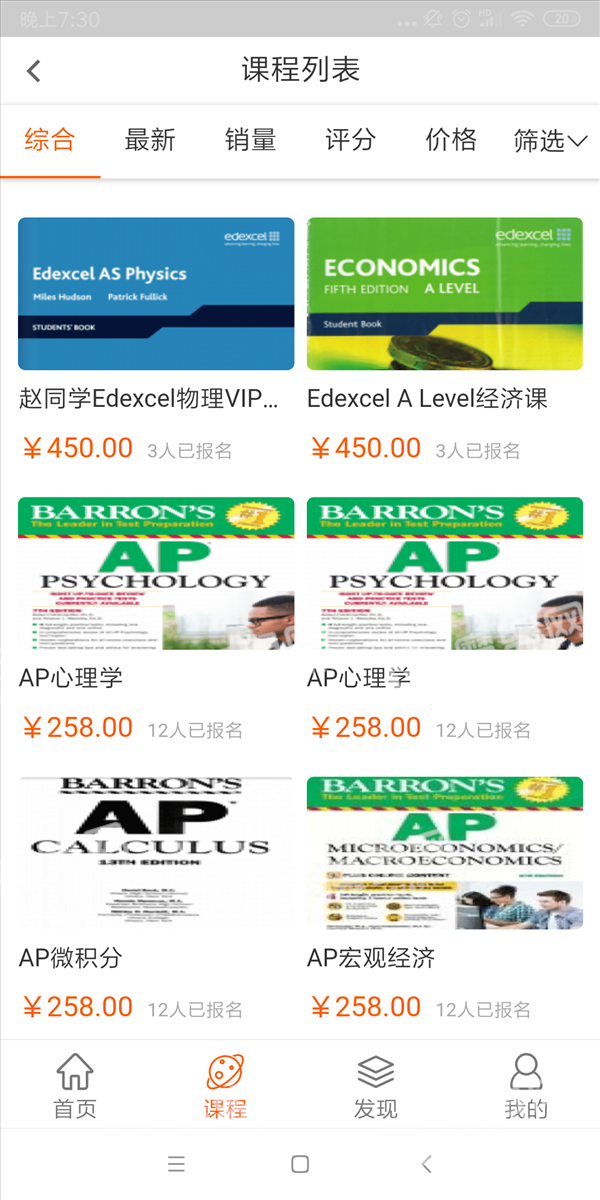
Task: Switch to the 最新 sort tab
Action: click(x=150, y=140)
